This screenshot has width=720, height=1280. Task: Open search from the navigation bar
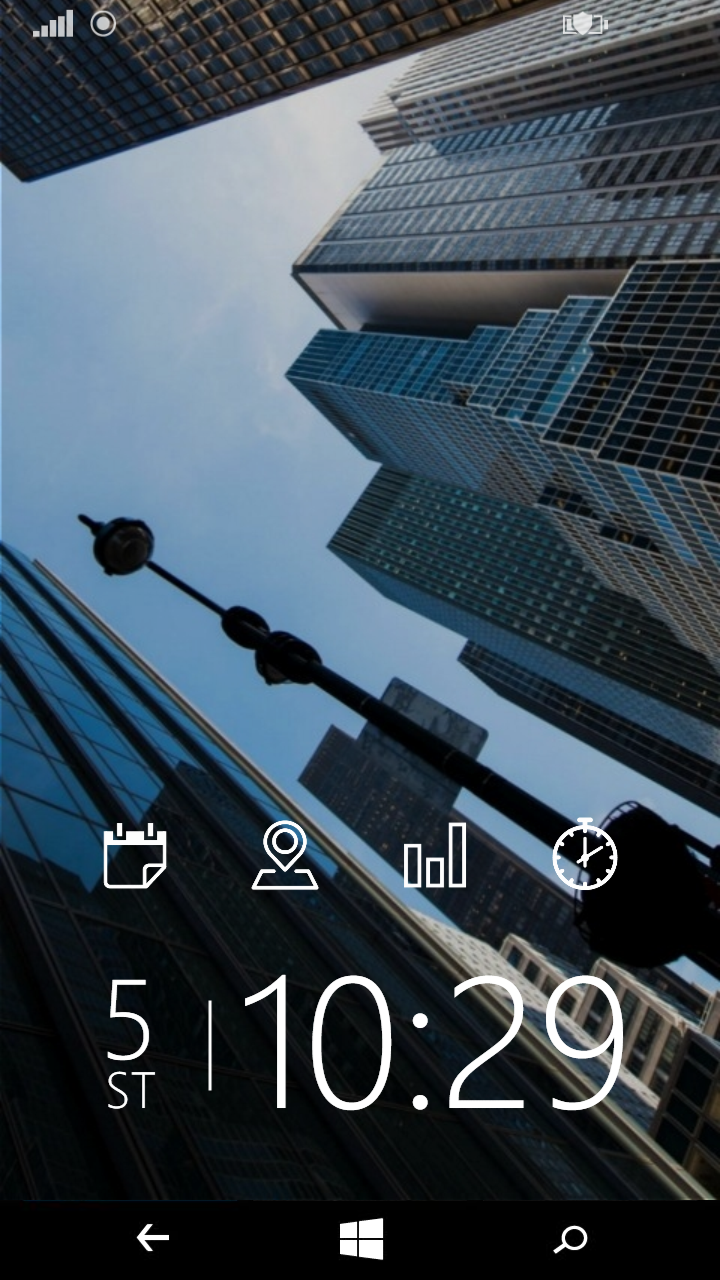[x=570, y=1240]
